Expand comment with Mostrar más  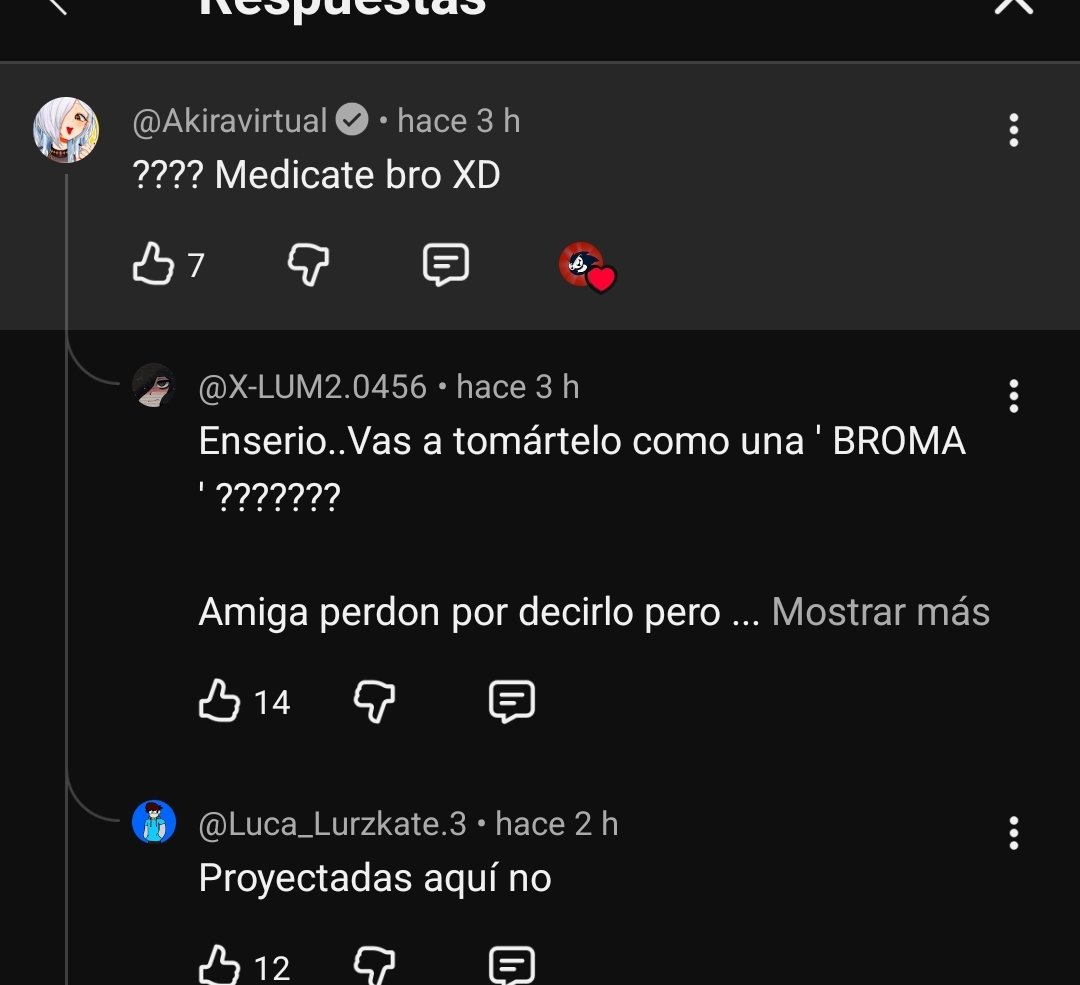click(x=880, y=612)
